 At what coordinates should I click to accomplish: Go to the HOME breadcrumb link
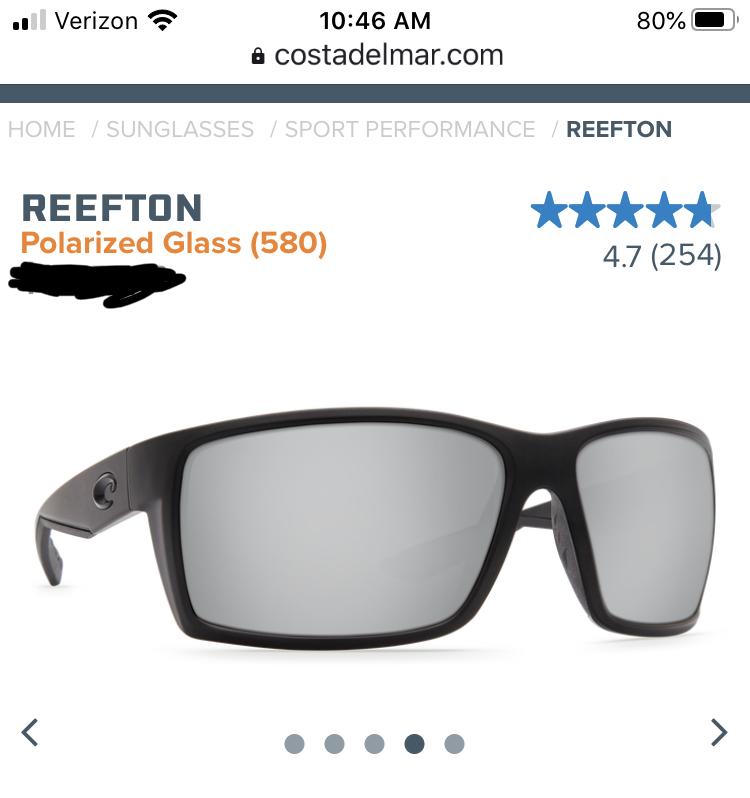point(42,129)
